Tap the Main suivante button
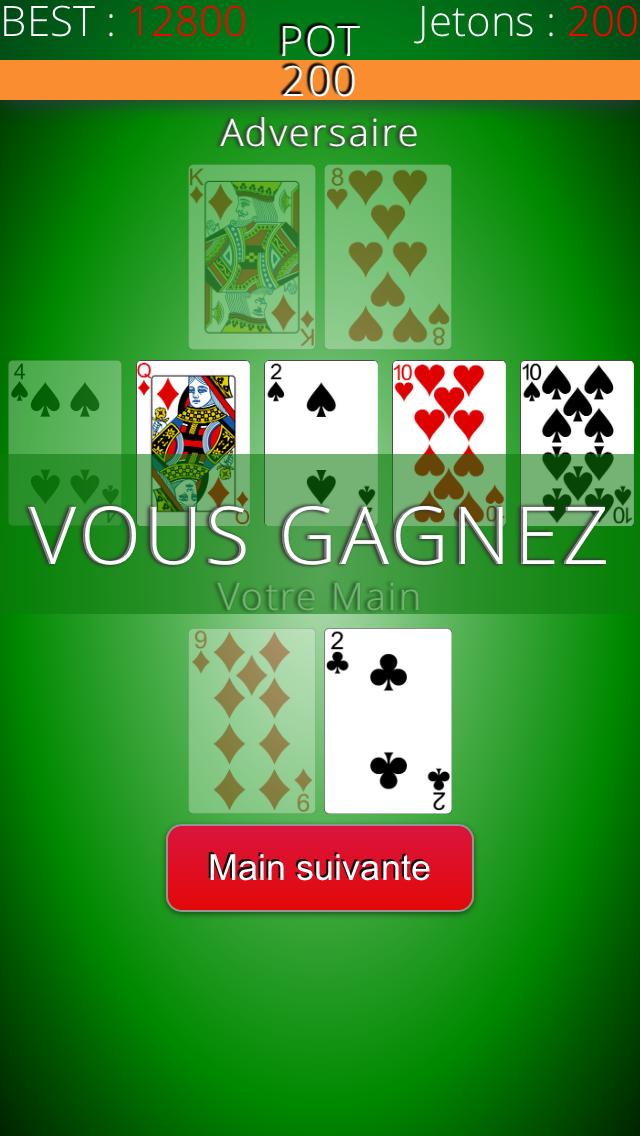The width and height of the screenshot is (640, 1136). (319, 867)
